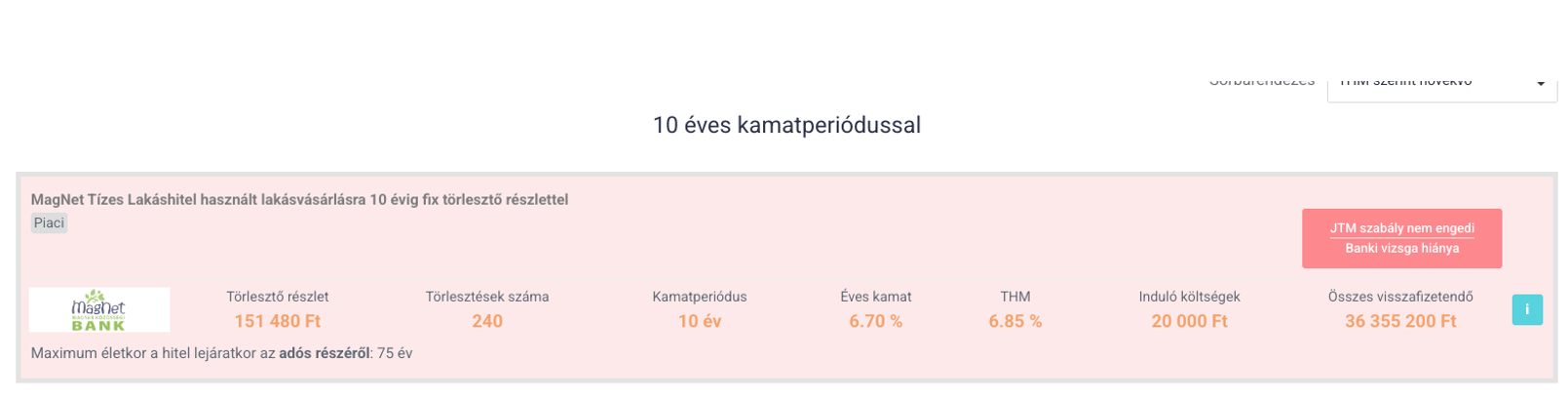Open the MagNet Tízes Lakáshitel loan card
Image resolution: width=1568 pixels, height=402 pixels.
pyautogui.click(x=299, y=200)
